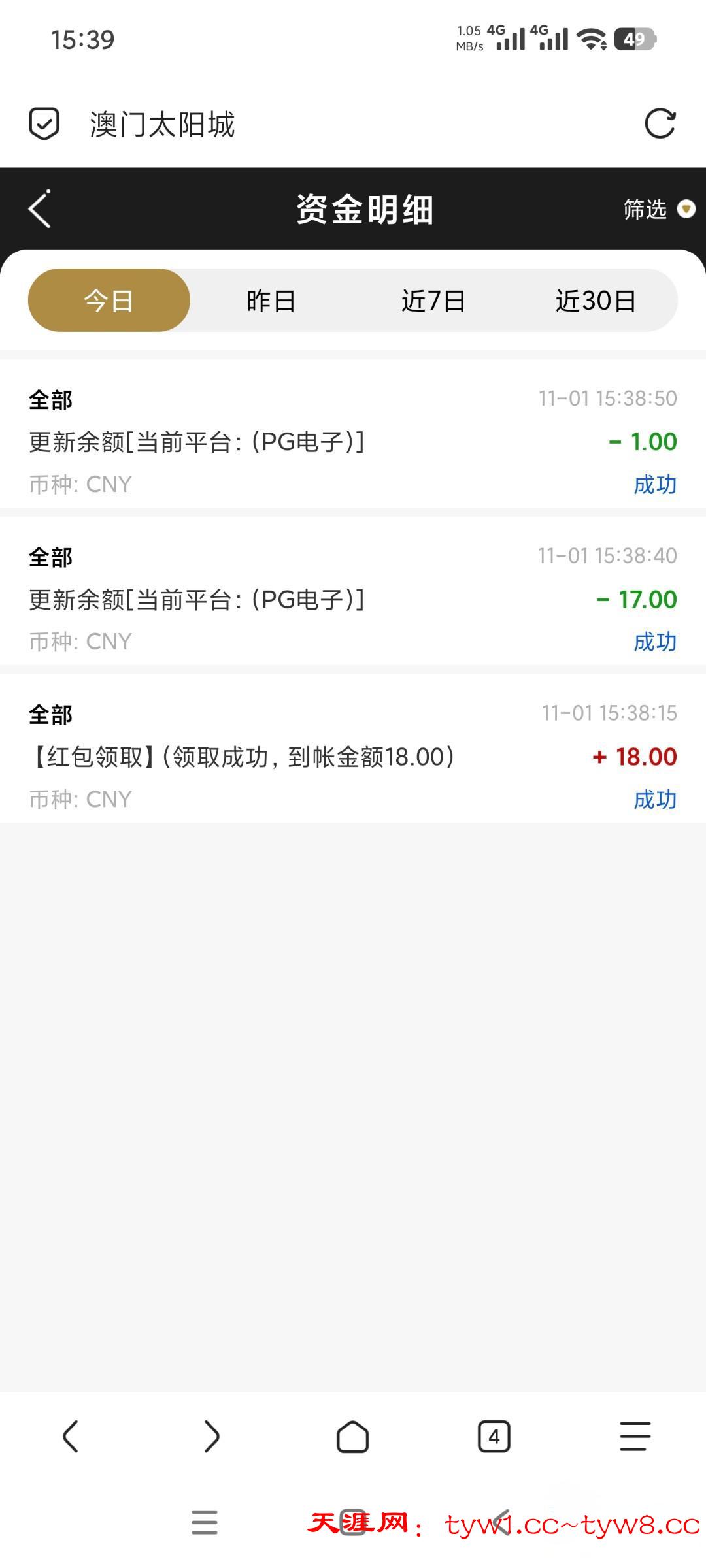Switch to the 昨日 tab
Image resolution: width=706 pixels, height=1568 pixels.
point(271,301)
